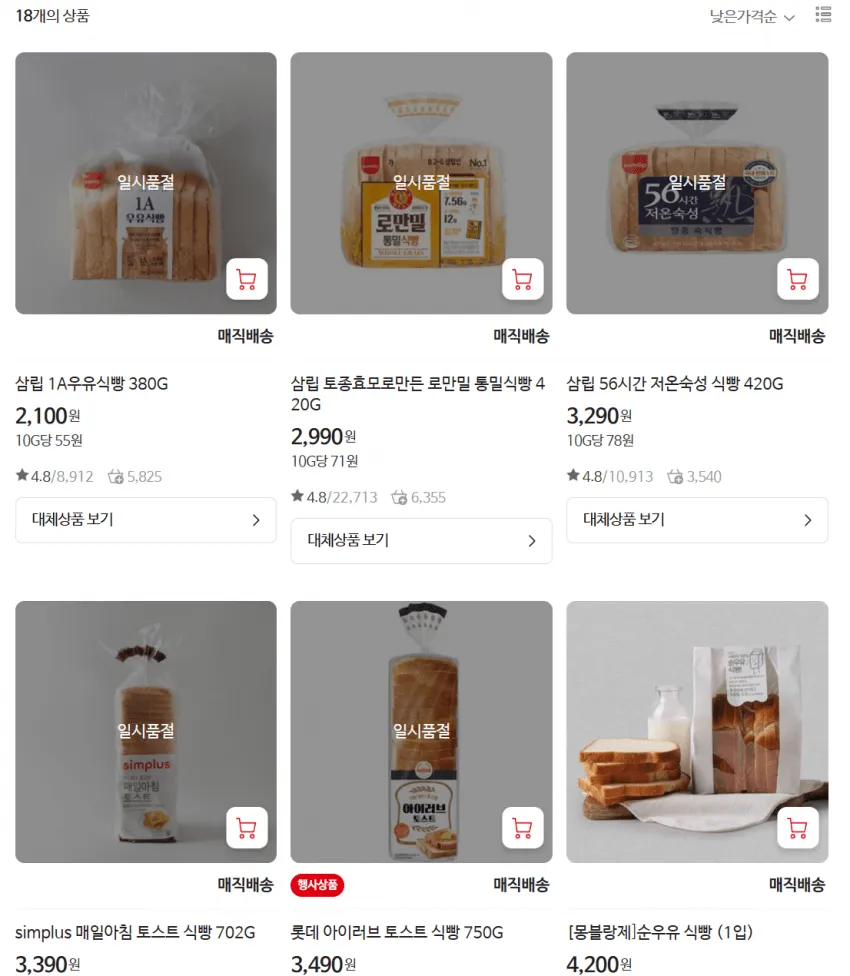The image size is (850, 976).
Task: View 대체상품 for 로만밀 통밀식빵
Action: tap(421, 541)
